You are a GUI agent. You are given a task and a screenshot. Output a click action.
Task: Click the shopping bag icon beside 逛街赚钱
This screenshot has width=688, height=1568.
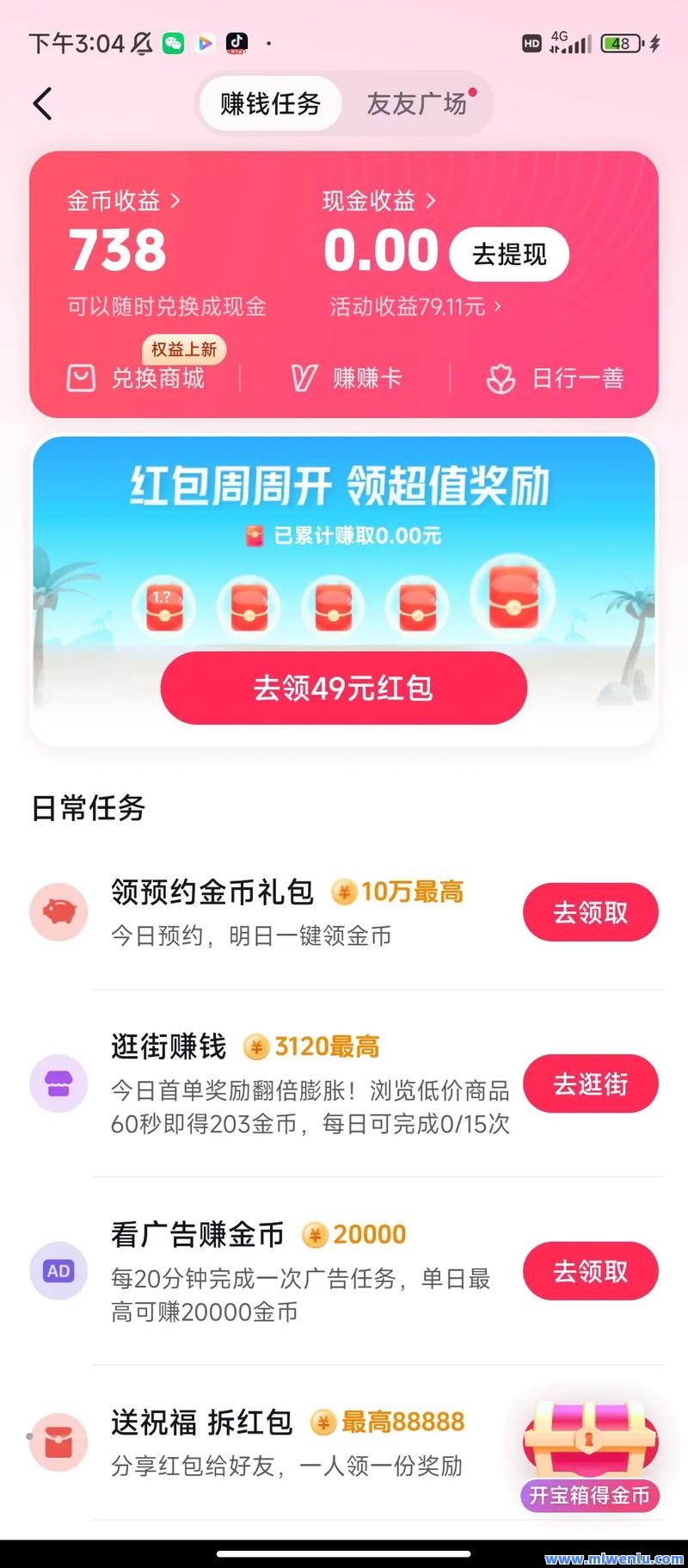pyautogui.click(x=58, y=1083)
